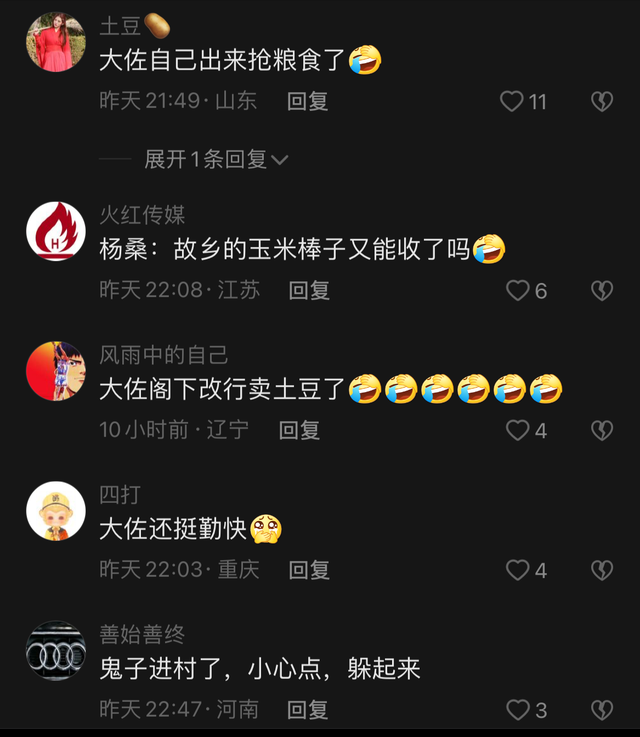Screen dimensions: 640x737
Task: Reply to 四打's comment
Action: coord(309,570)
